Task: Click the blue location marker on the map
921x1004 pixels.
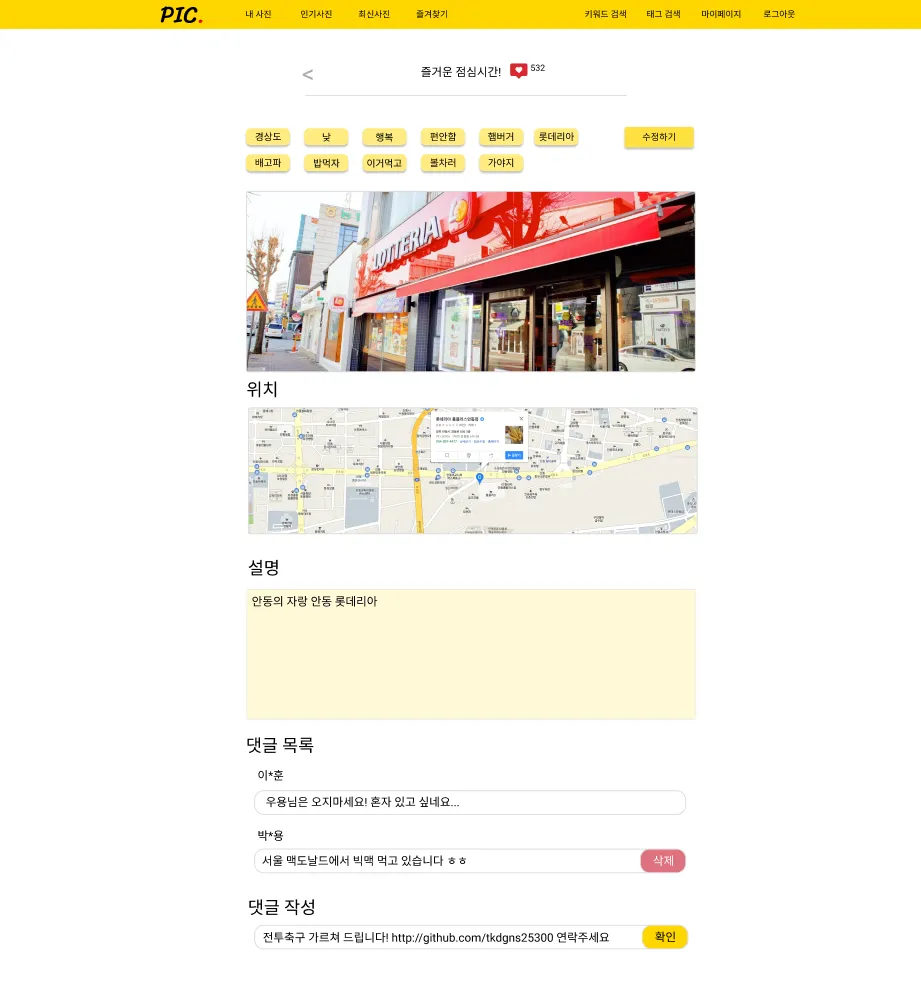Action: tap(480, 479)
